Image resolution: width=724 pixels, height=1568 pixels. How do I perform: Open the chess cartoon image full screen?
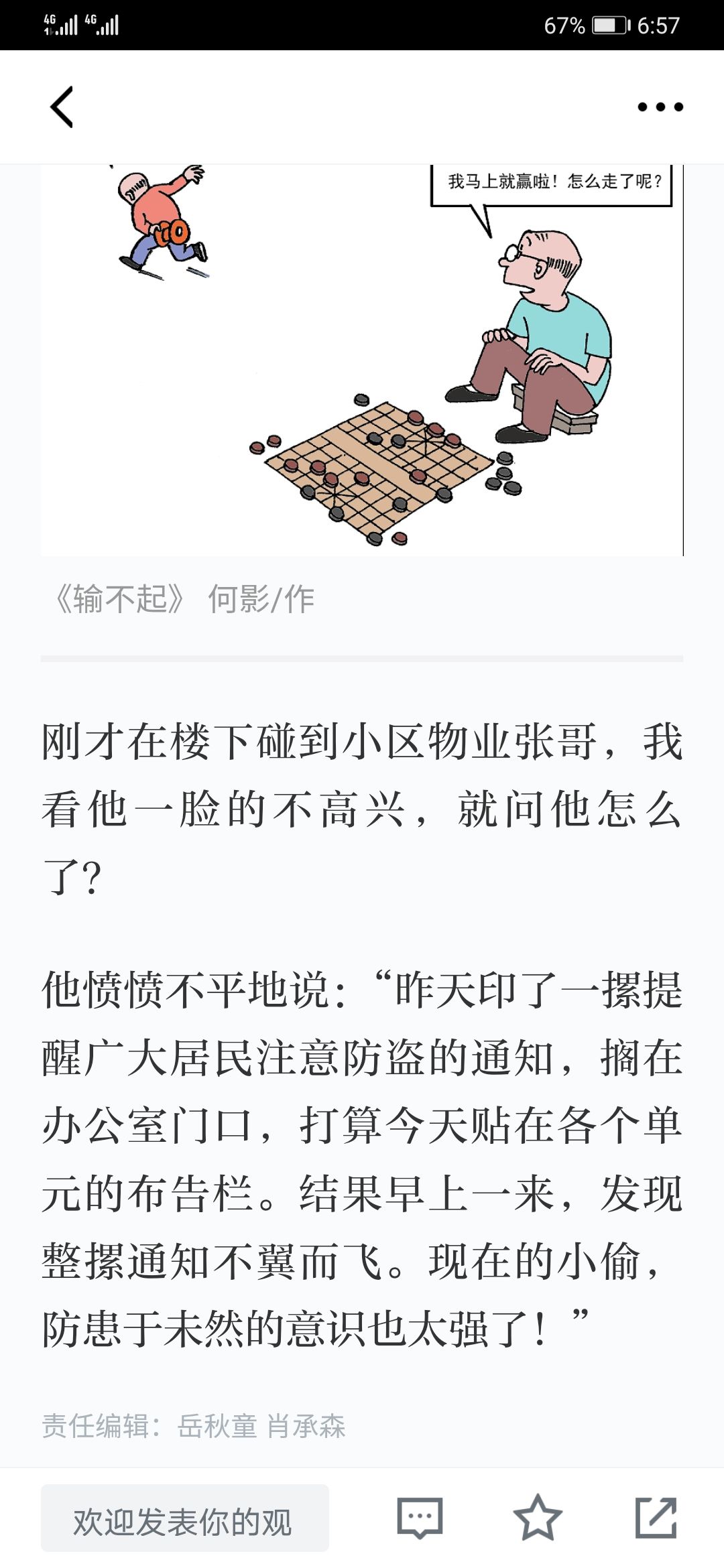coord(362,360)
